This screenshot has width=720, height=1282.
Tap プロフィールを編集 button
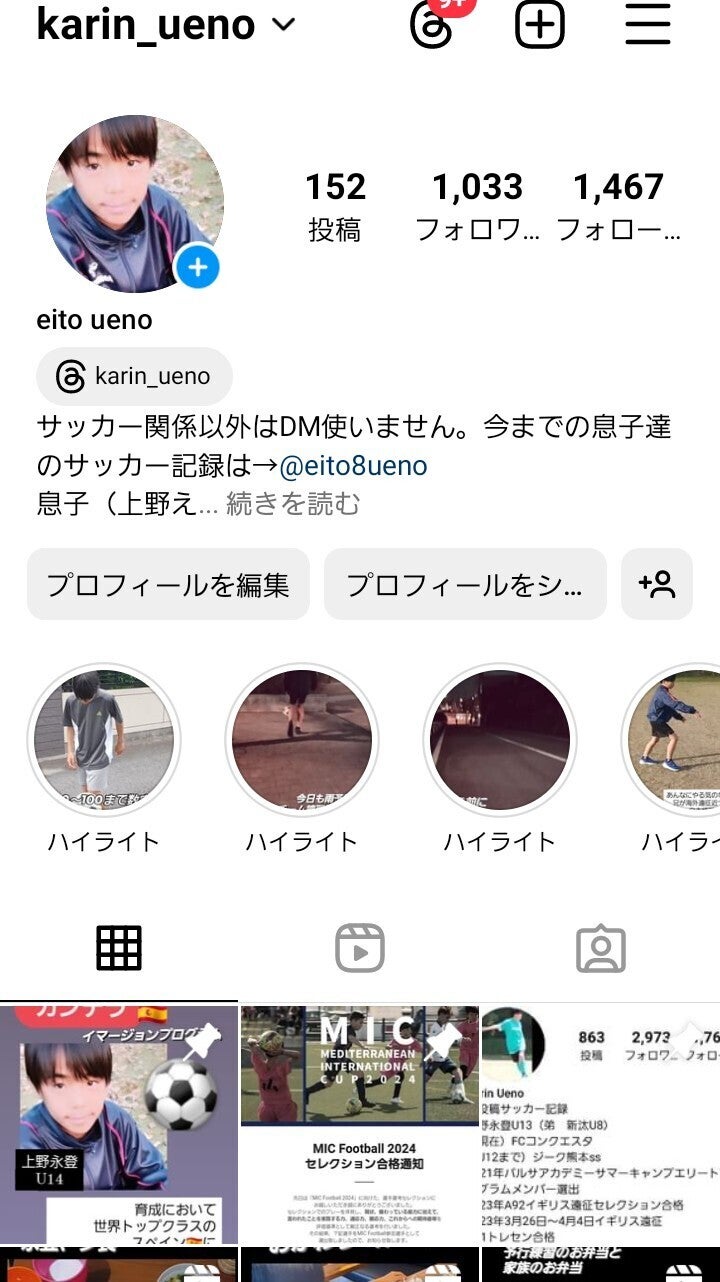click(x=168, y=584)
